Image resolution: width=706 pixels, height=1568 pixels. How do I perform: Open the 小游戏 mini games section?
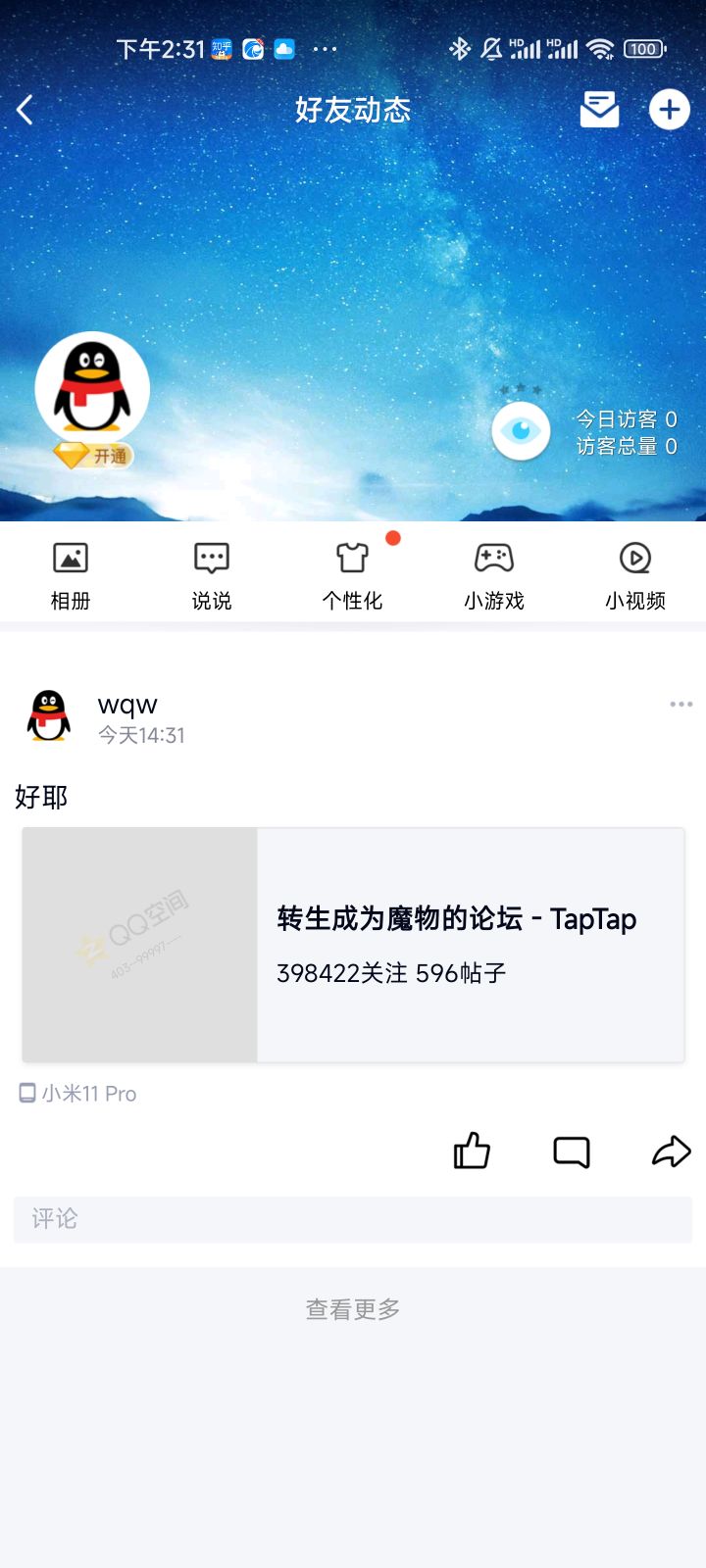[493, 573]
